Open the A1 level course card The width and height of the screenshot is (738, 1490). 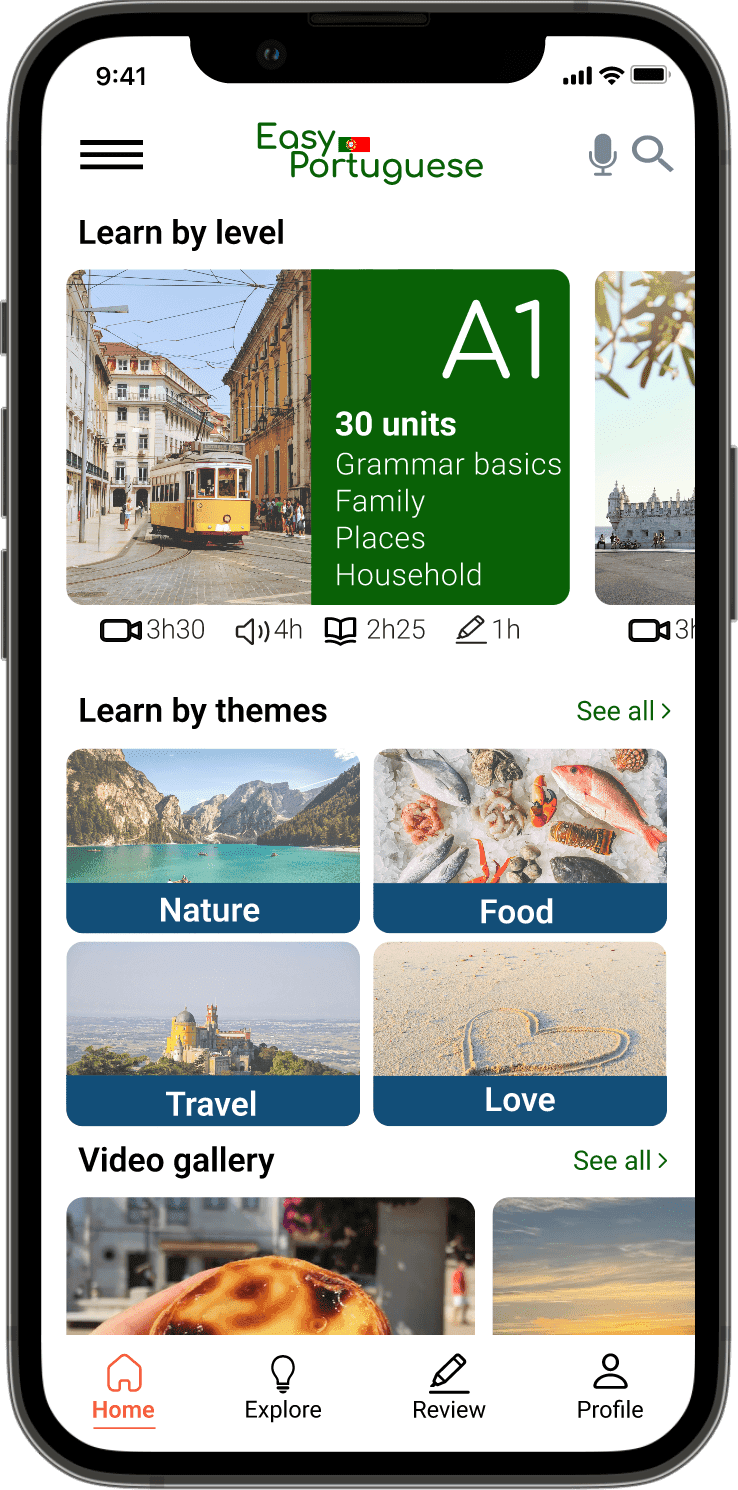click(318, 437)
